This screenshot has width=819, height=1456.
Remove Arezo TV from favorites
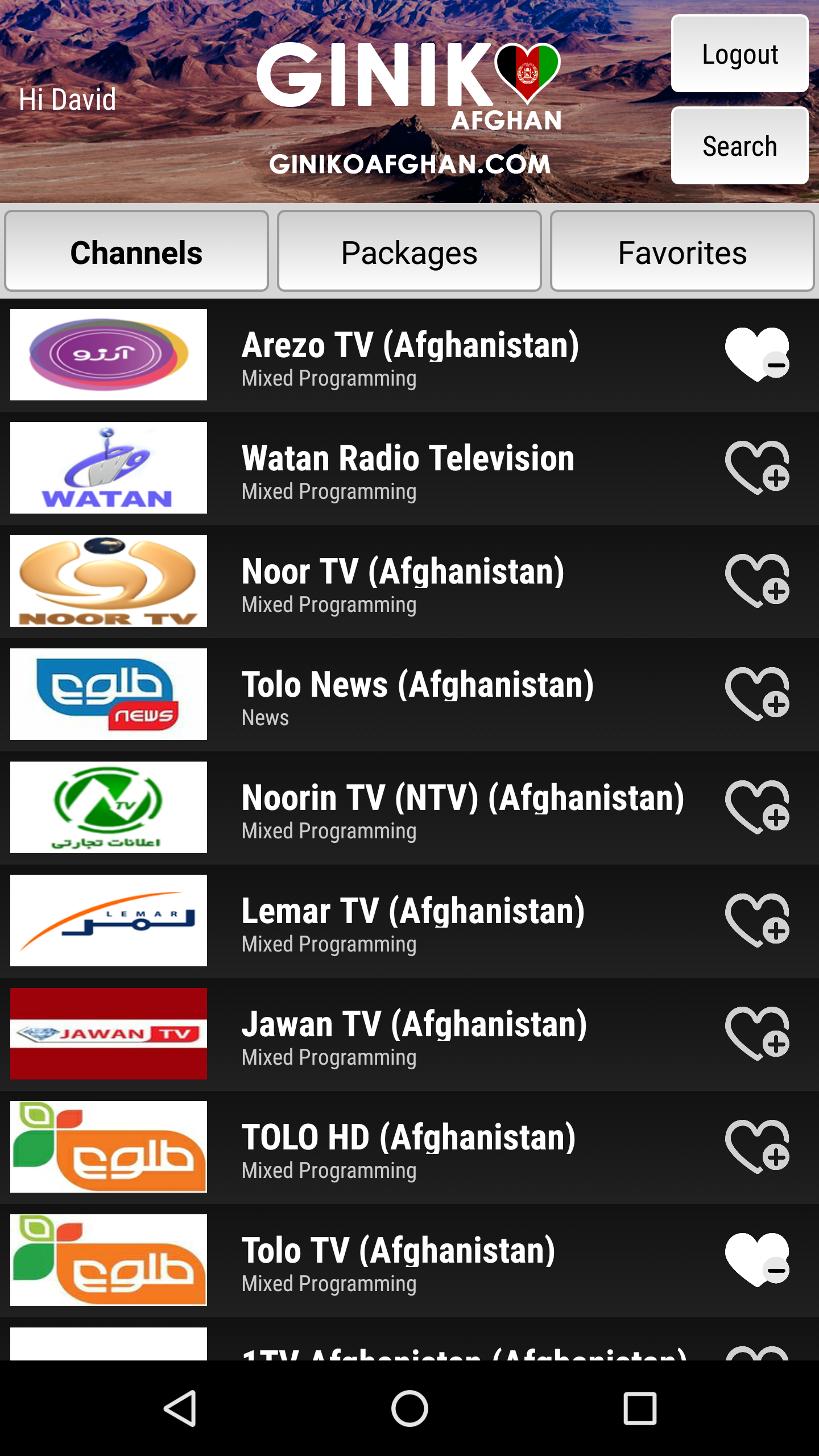click(x=756, y=354)
